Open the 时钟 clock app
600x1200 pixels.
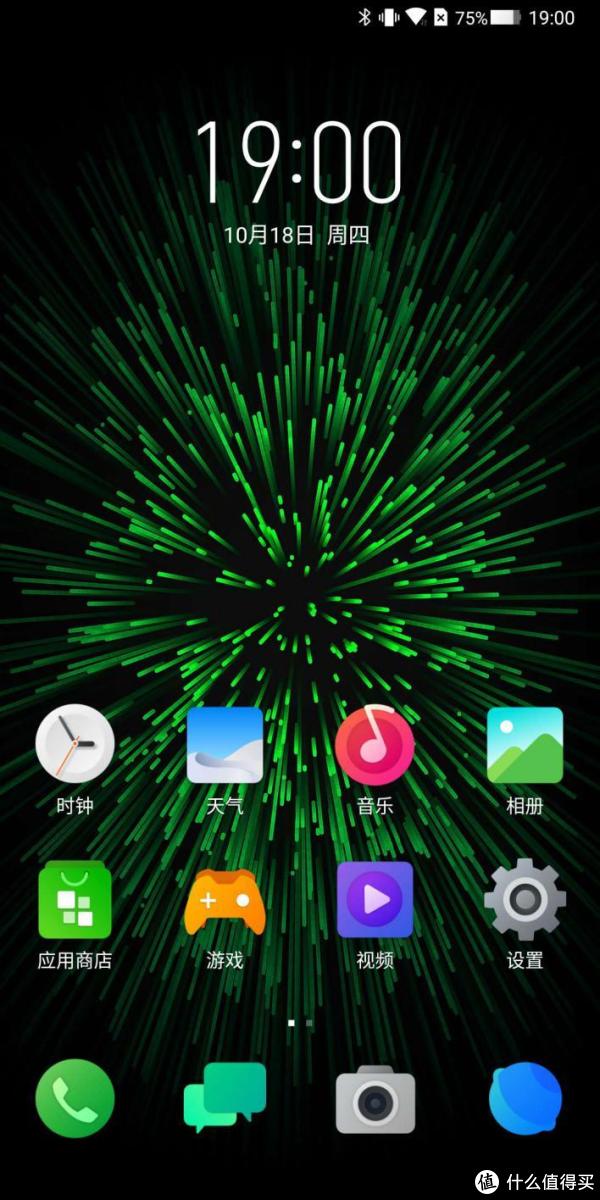click(75, 745)
